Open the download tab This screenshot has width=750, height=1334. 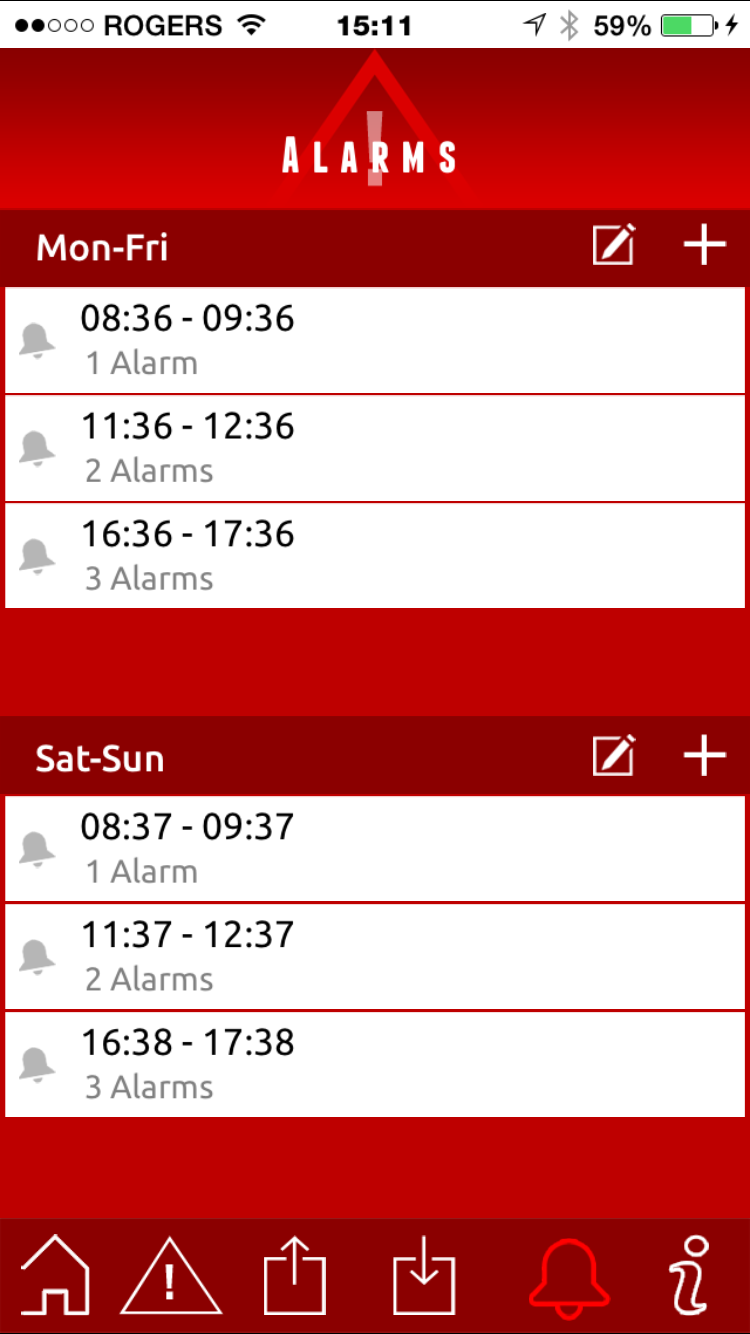click(424, 1275)
